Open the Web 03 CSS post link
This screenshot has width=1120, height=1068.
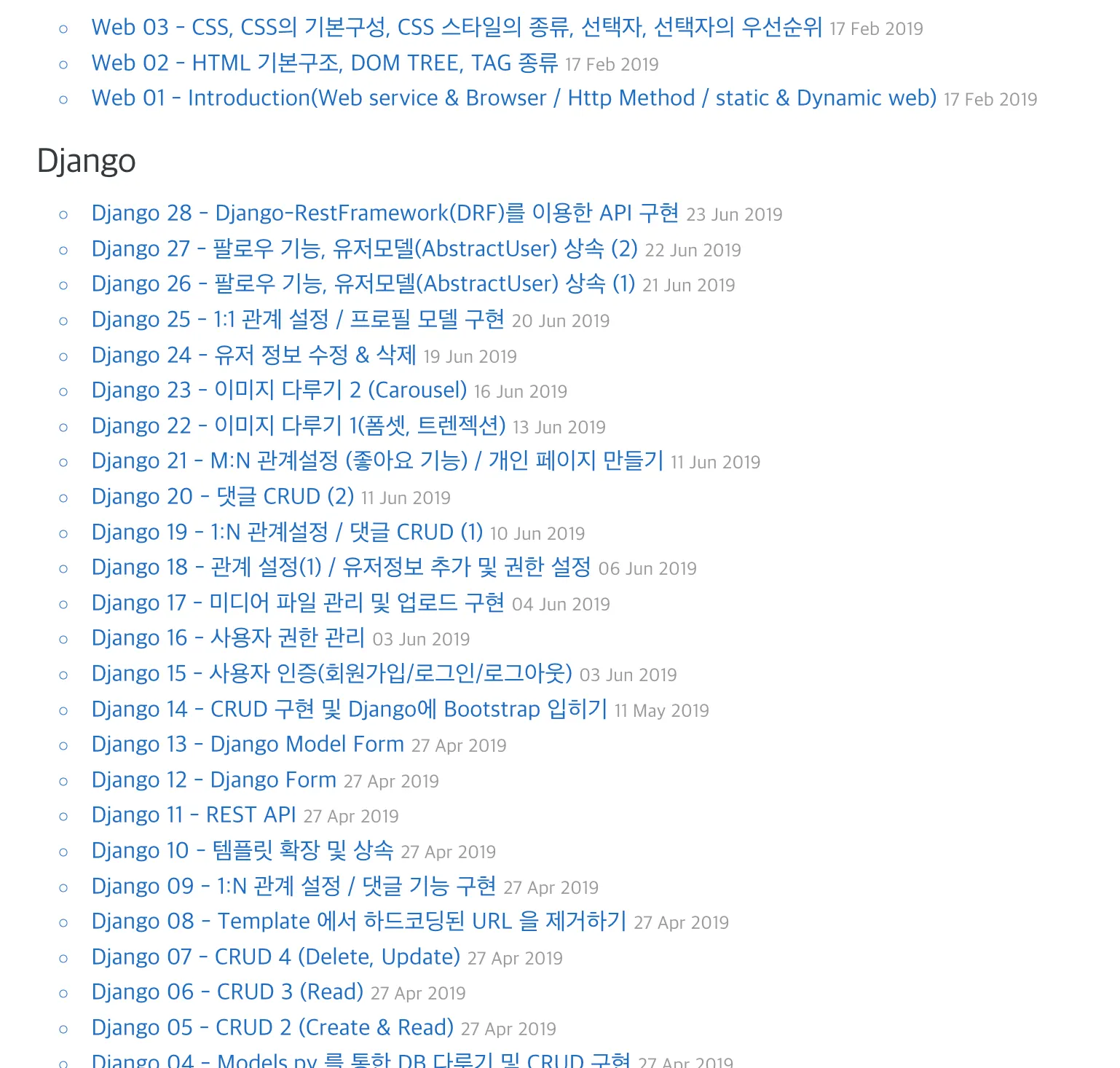coord(456,28)
